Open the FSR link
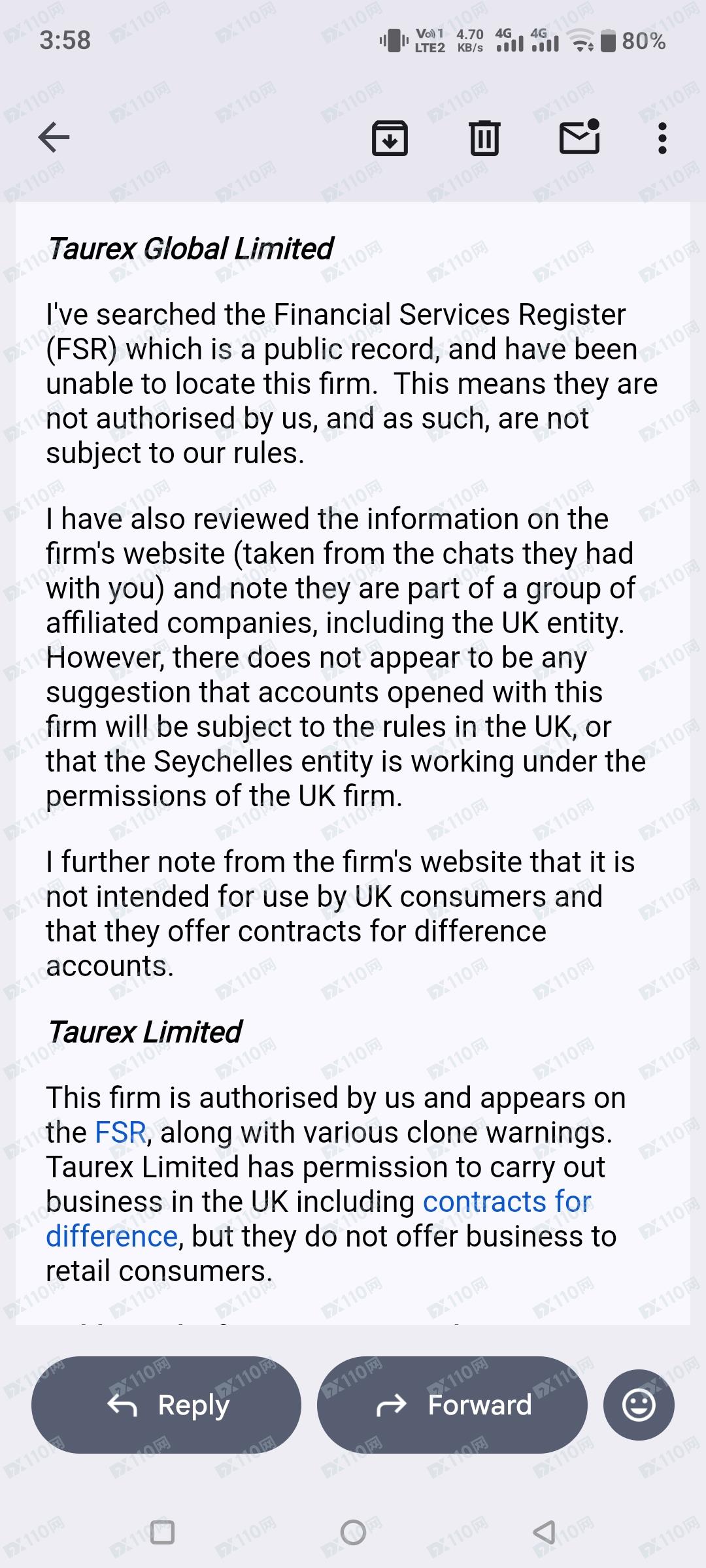Screen dimensions: 706x1568 click(x=120, y=1132)
